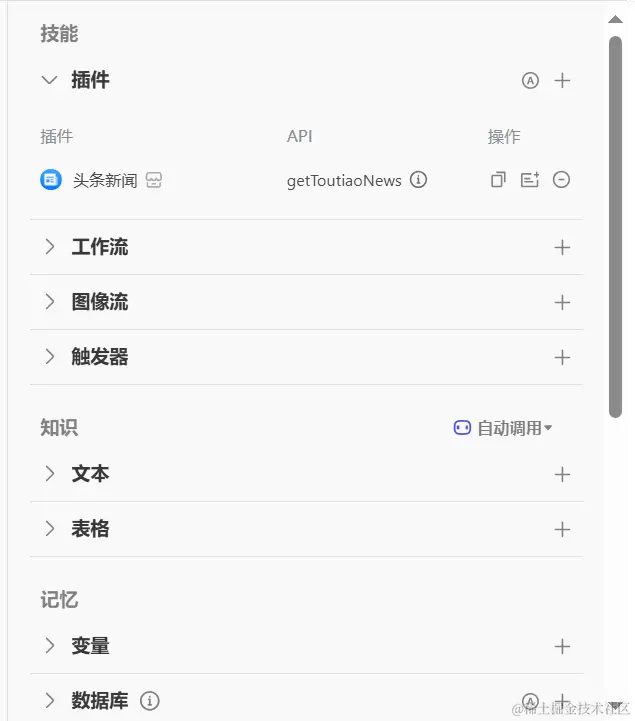Expand the 图像流 section
The width and height of the screenshot is (635, 721).
point(49,302)
